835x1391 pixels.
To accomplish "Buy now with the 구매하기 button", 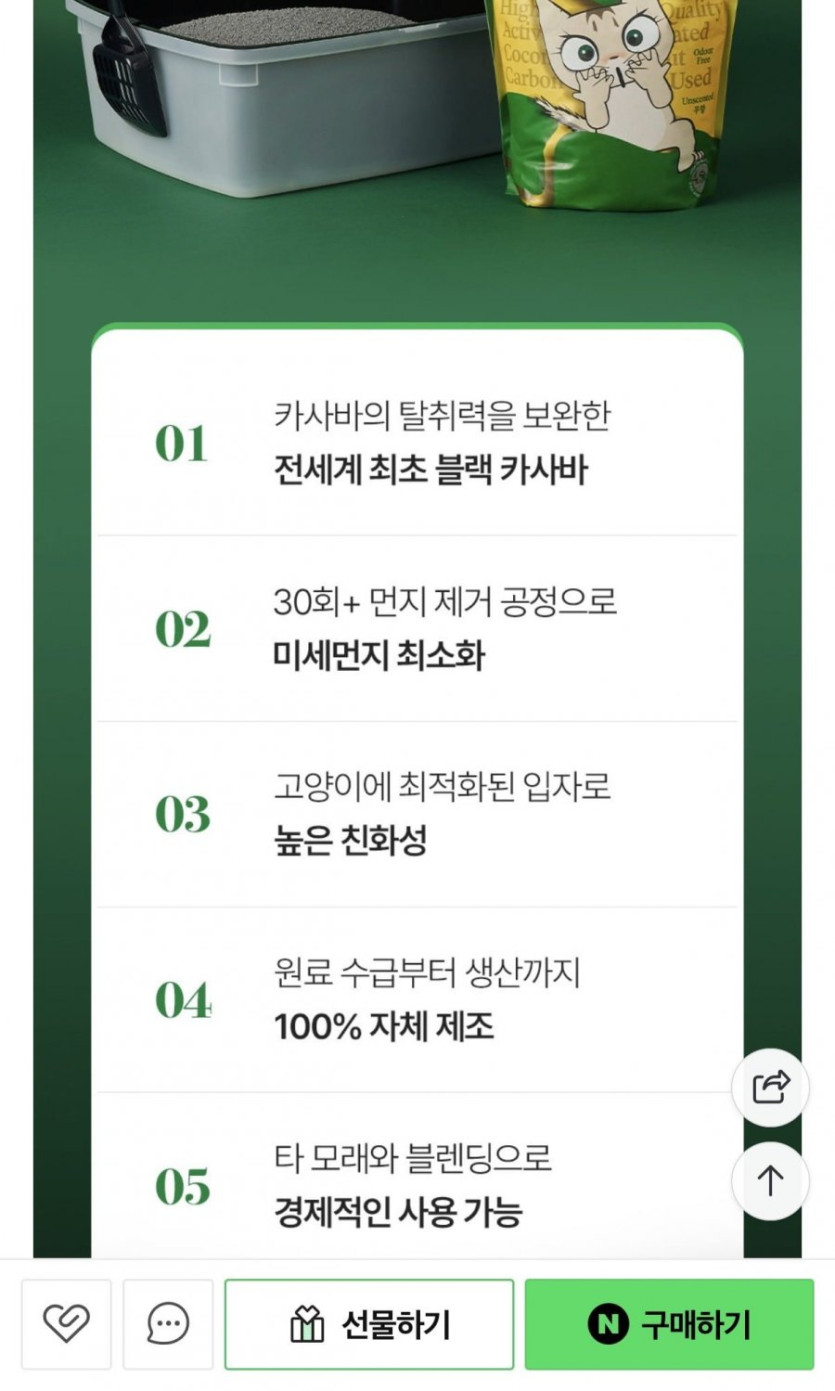I will coord(669,1324).
